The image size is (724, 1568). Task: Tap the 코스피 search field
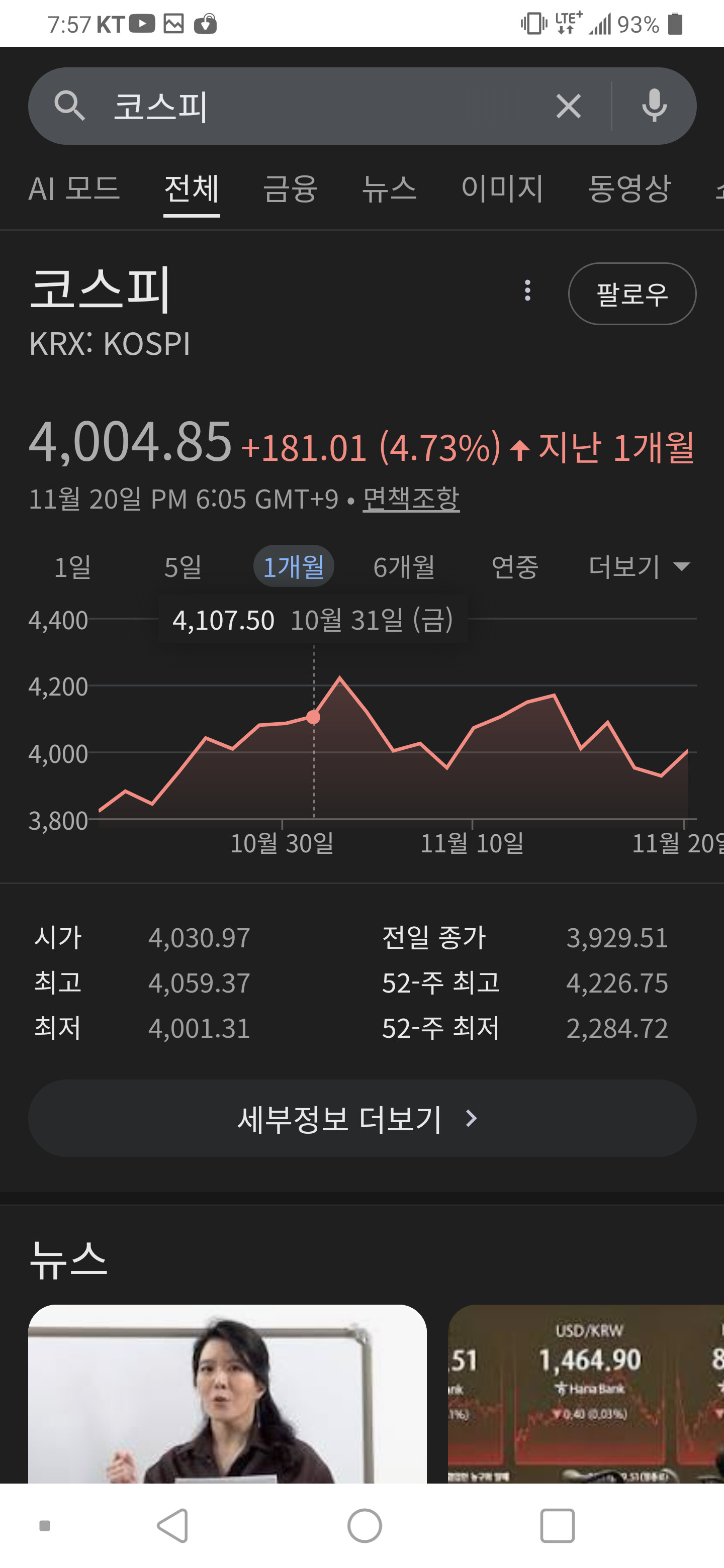317,107
